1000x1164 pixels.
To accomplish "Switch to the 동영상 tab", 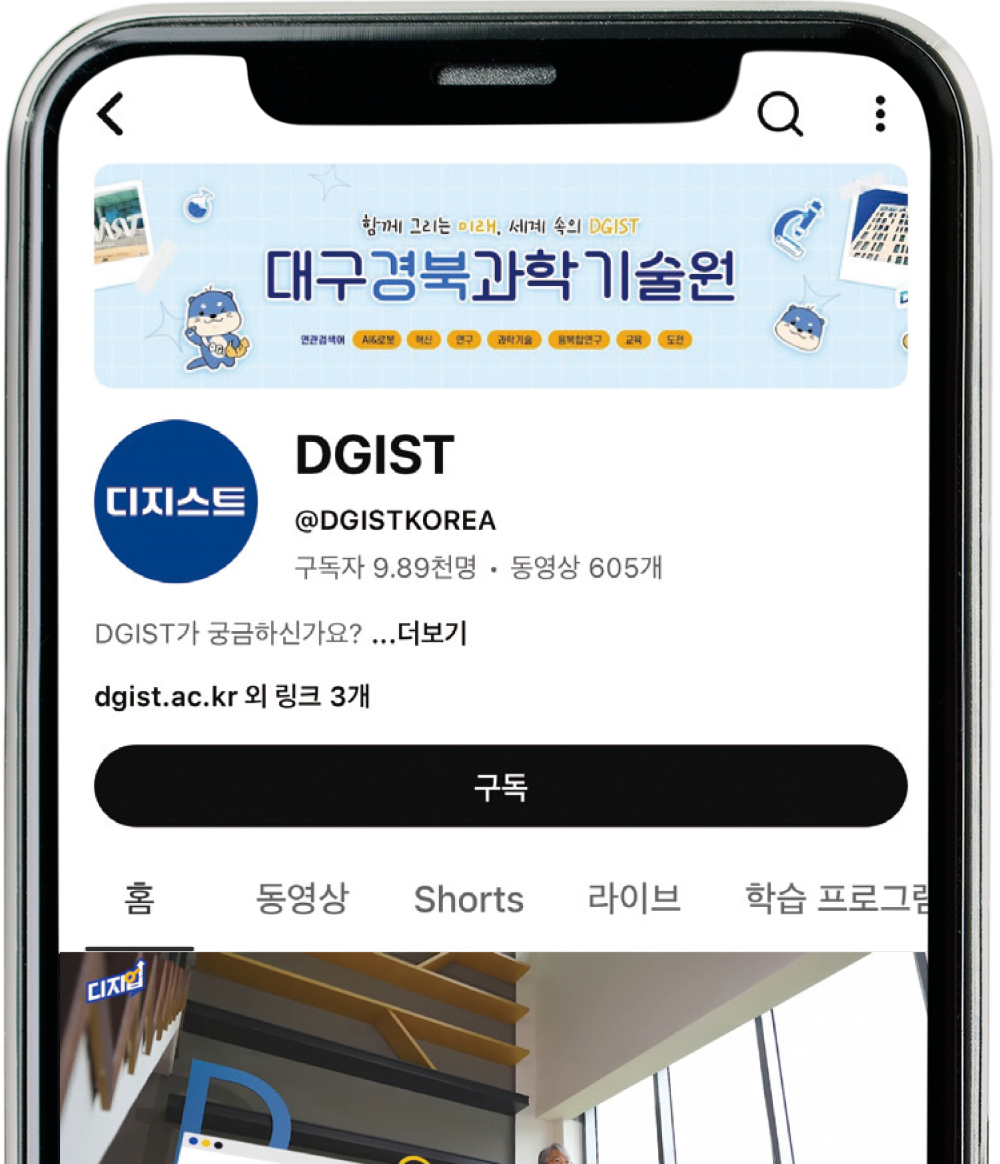I will point(302,898).
